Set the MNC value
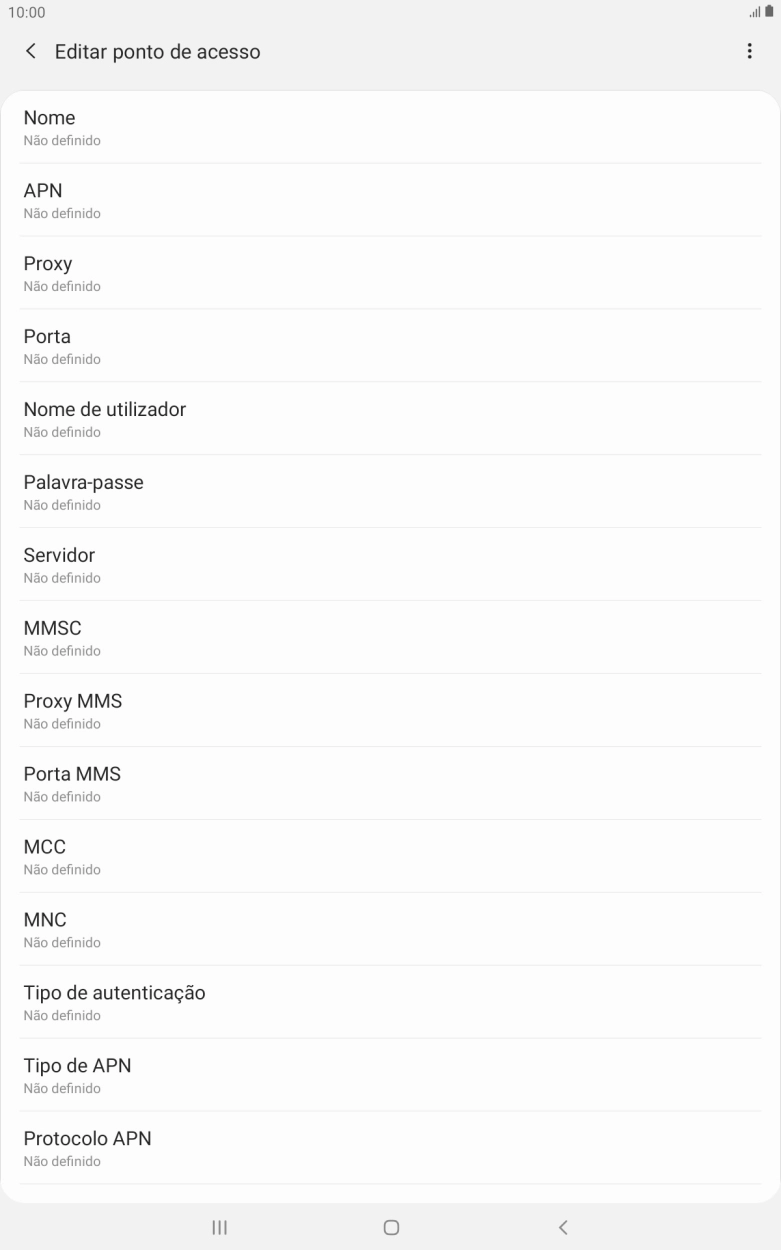This screenshot has height=1250, width=781. pyautogui.click(x=390, y=930)
